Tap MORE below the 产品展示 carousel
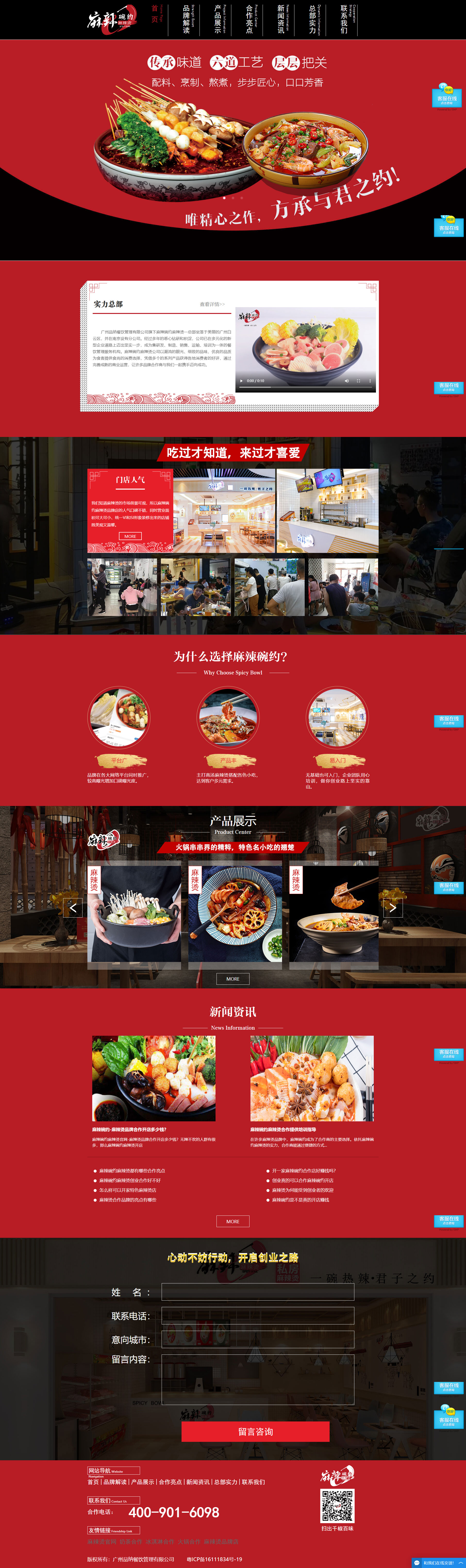Image resolution: width=466 pixels, height=1568 pixels. (x=233, y=979)
